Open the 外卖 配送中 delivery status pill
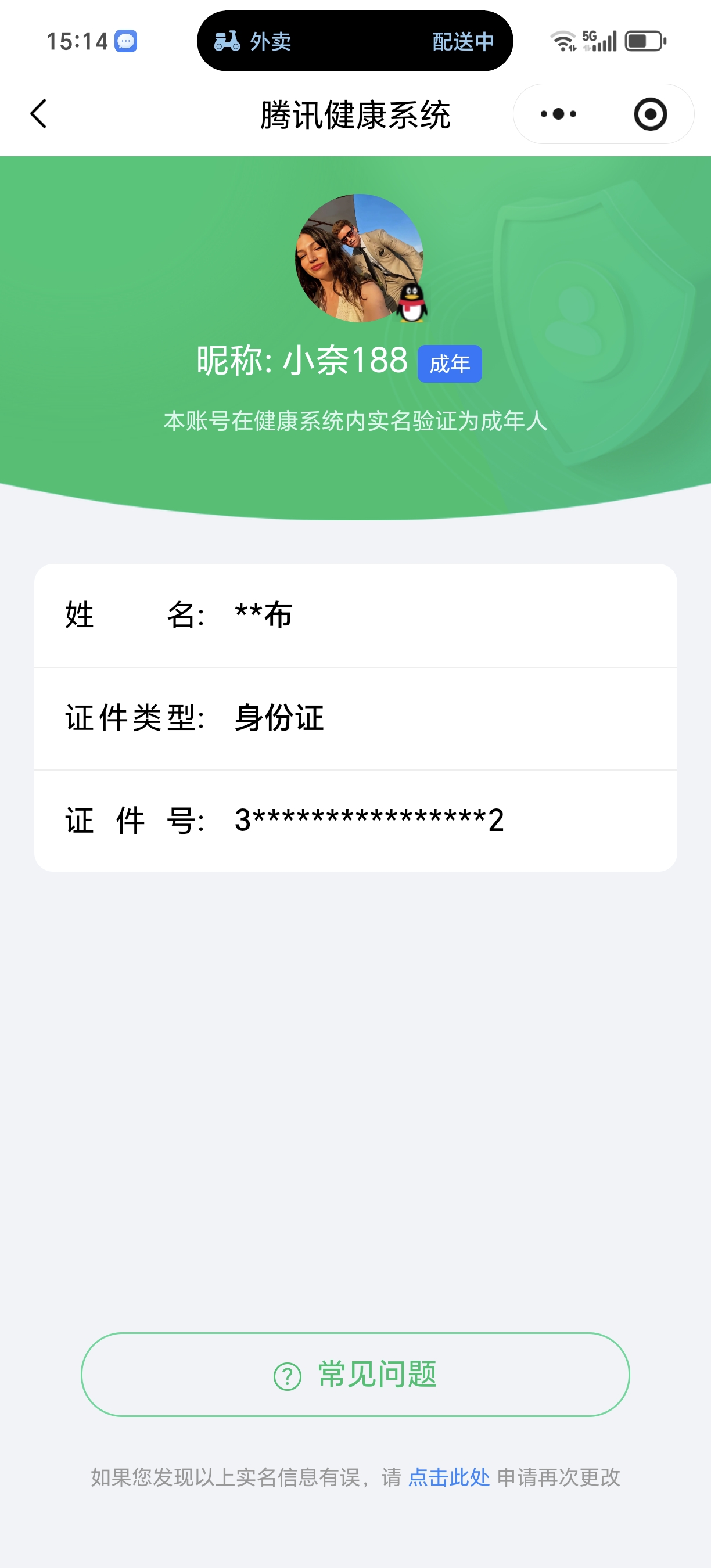The image size is (711, 1568). point(355,41)
